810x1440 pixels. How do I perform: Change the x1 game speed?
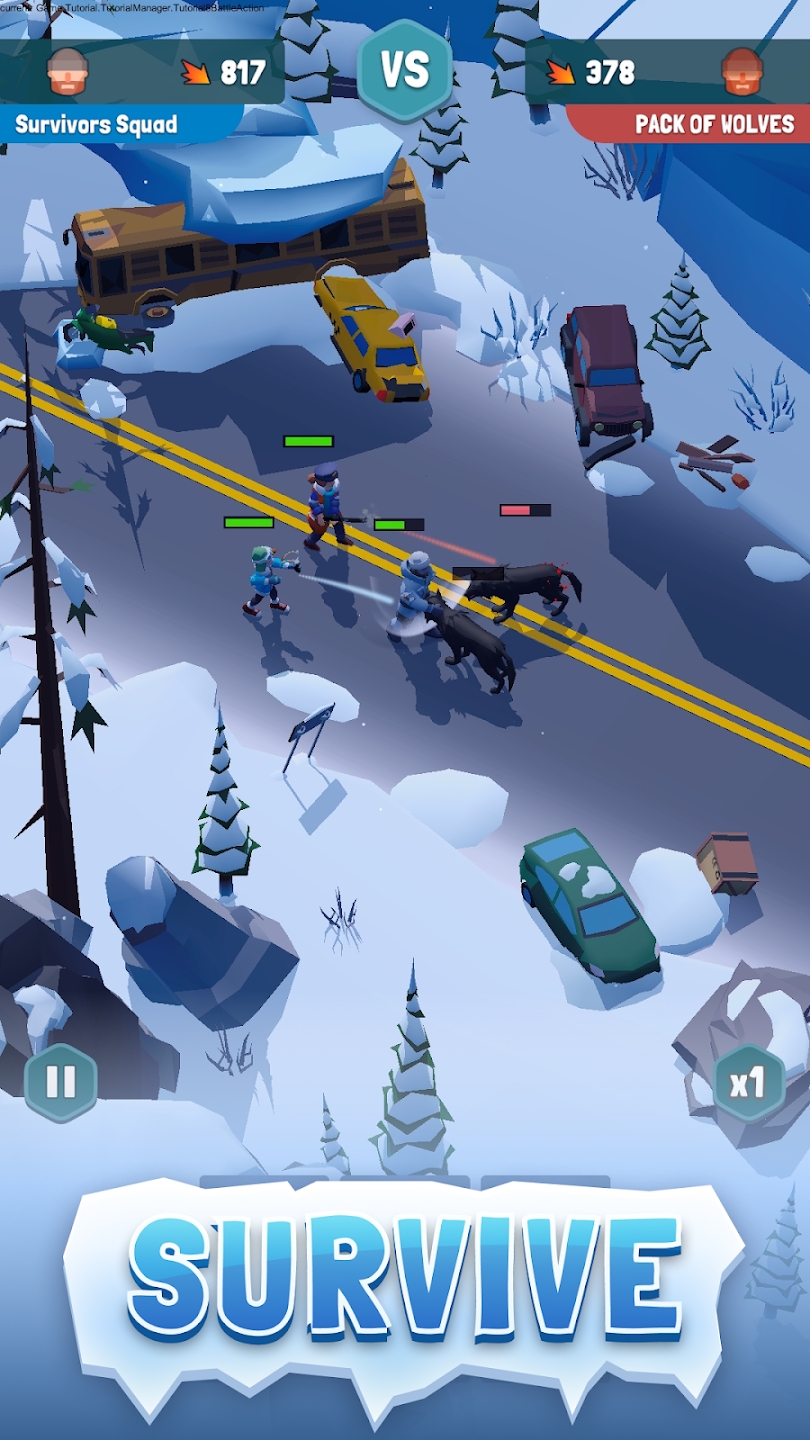click(748, 1082)
